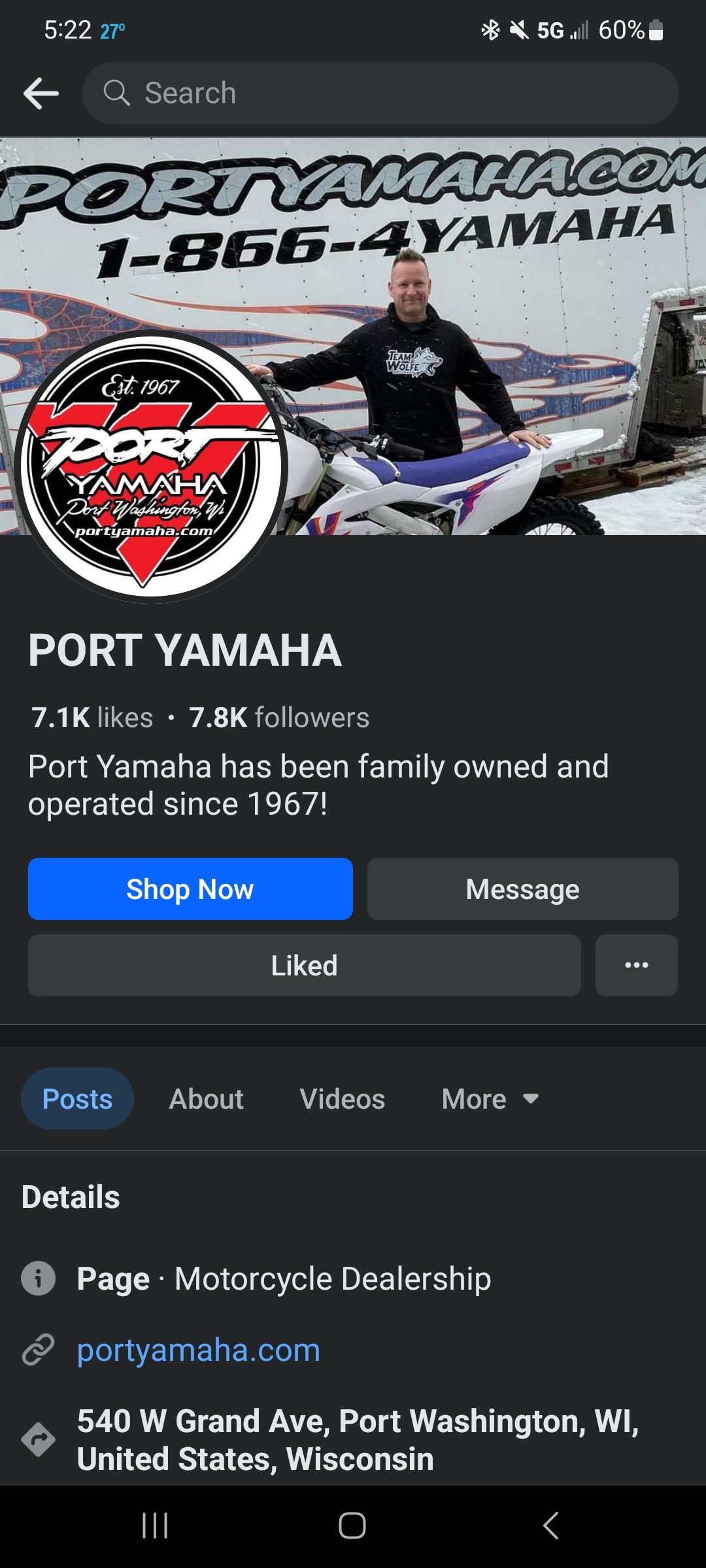Screen dimensions: 706x1568
Task: Switch to the Videos tab
Action: pos(342,1099)
